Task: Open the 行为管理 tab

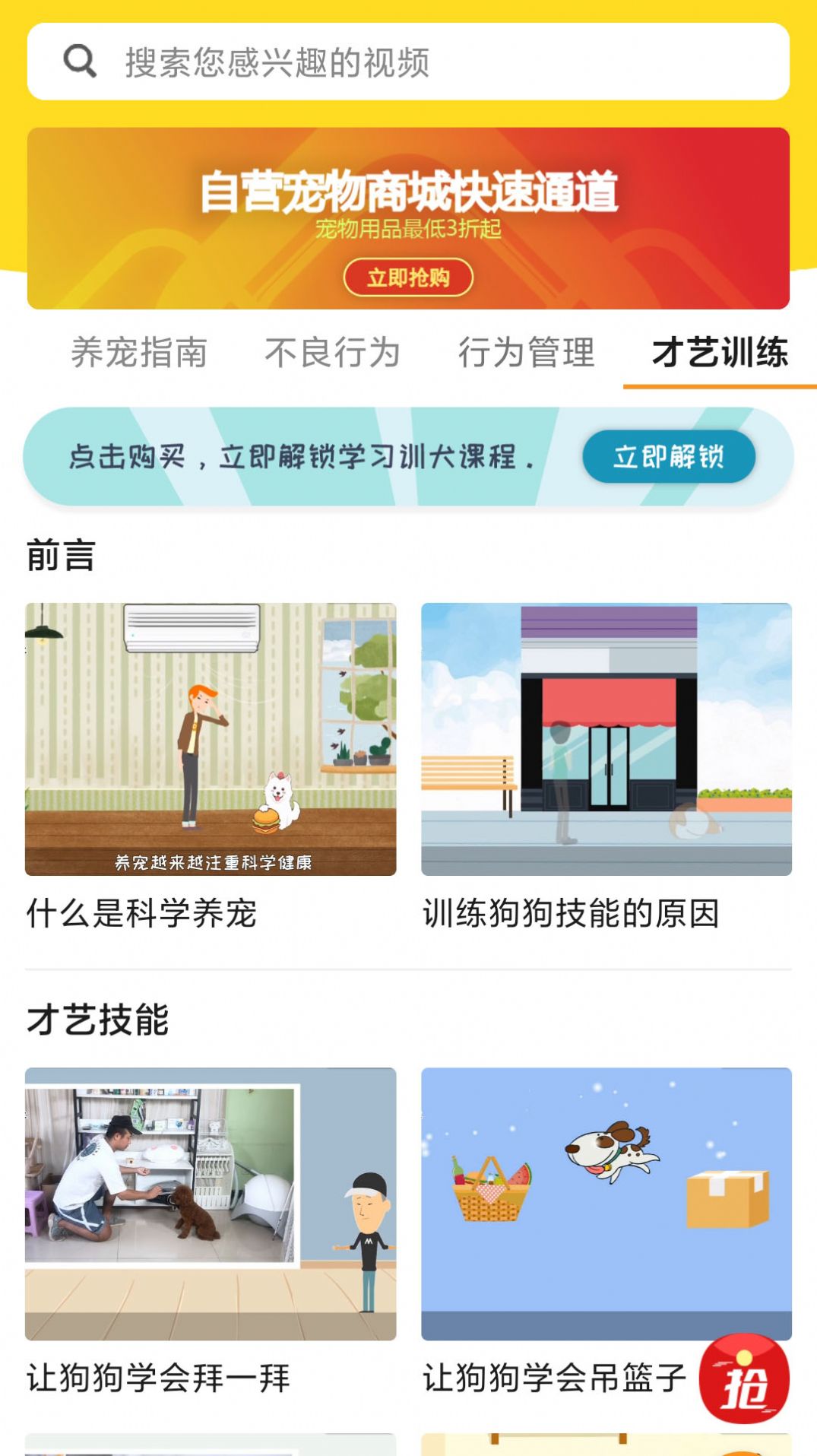Action: (x=529, y=351)
